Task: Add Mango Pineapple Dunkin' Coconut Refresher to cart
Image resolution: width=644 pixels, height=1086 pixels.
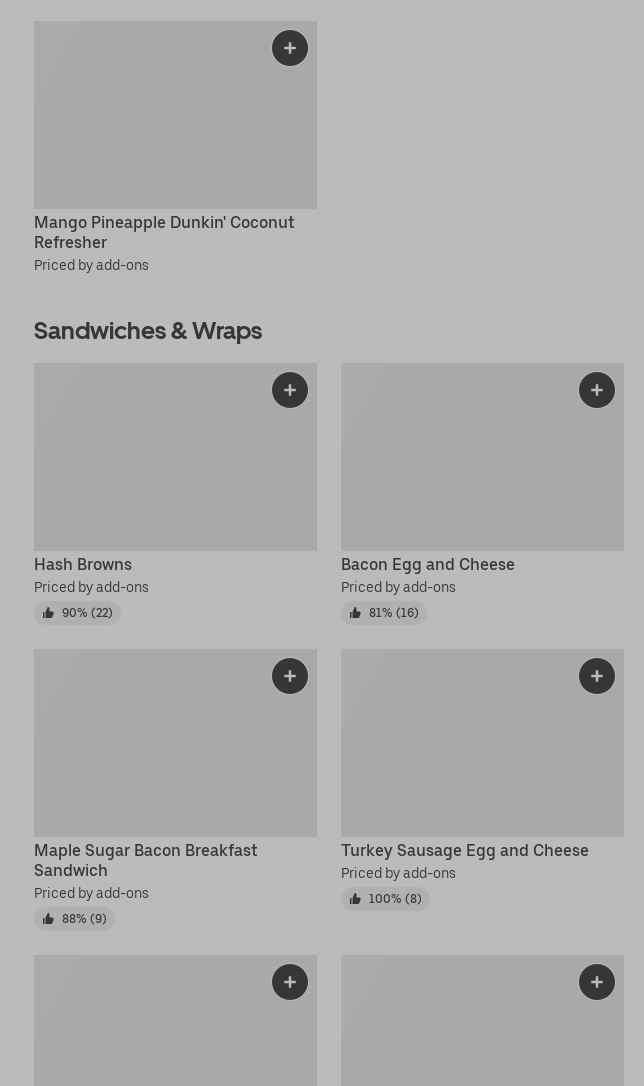Action: 289,48
